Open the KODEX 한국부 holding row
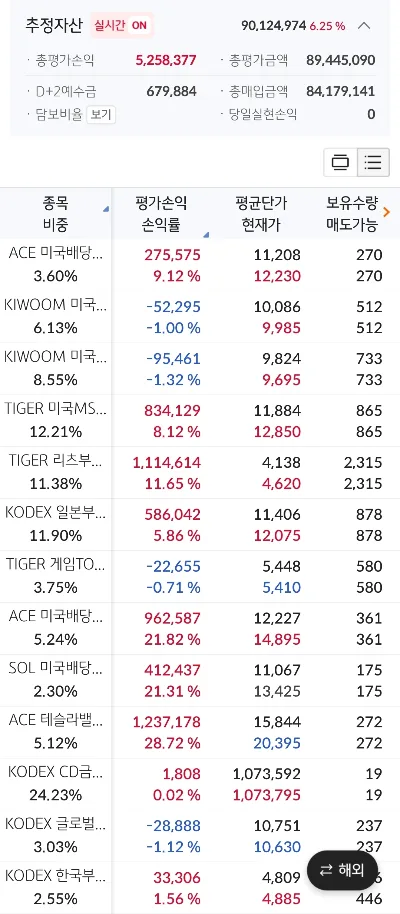This screenshot has width=400, height=914. coord(200,888)
